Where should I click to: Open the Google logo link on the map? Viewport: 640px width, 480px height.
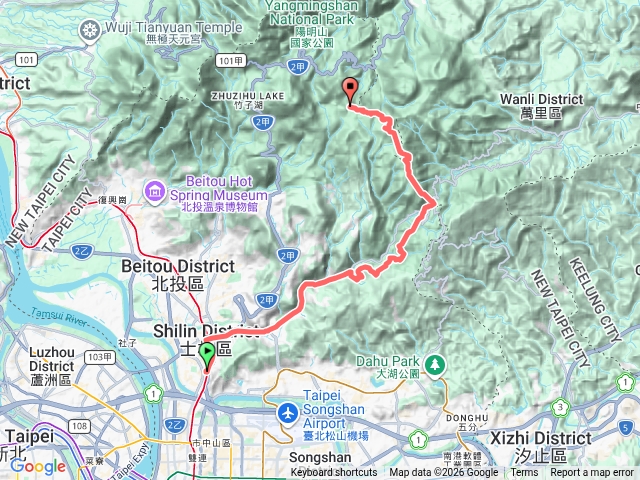click(37, 465)
